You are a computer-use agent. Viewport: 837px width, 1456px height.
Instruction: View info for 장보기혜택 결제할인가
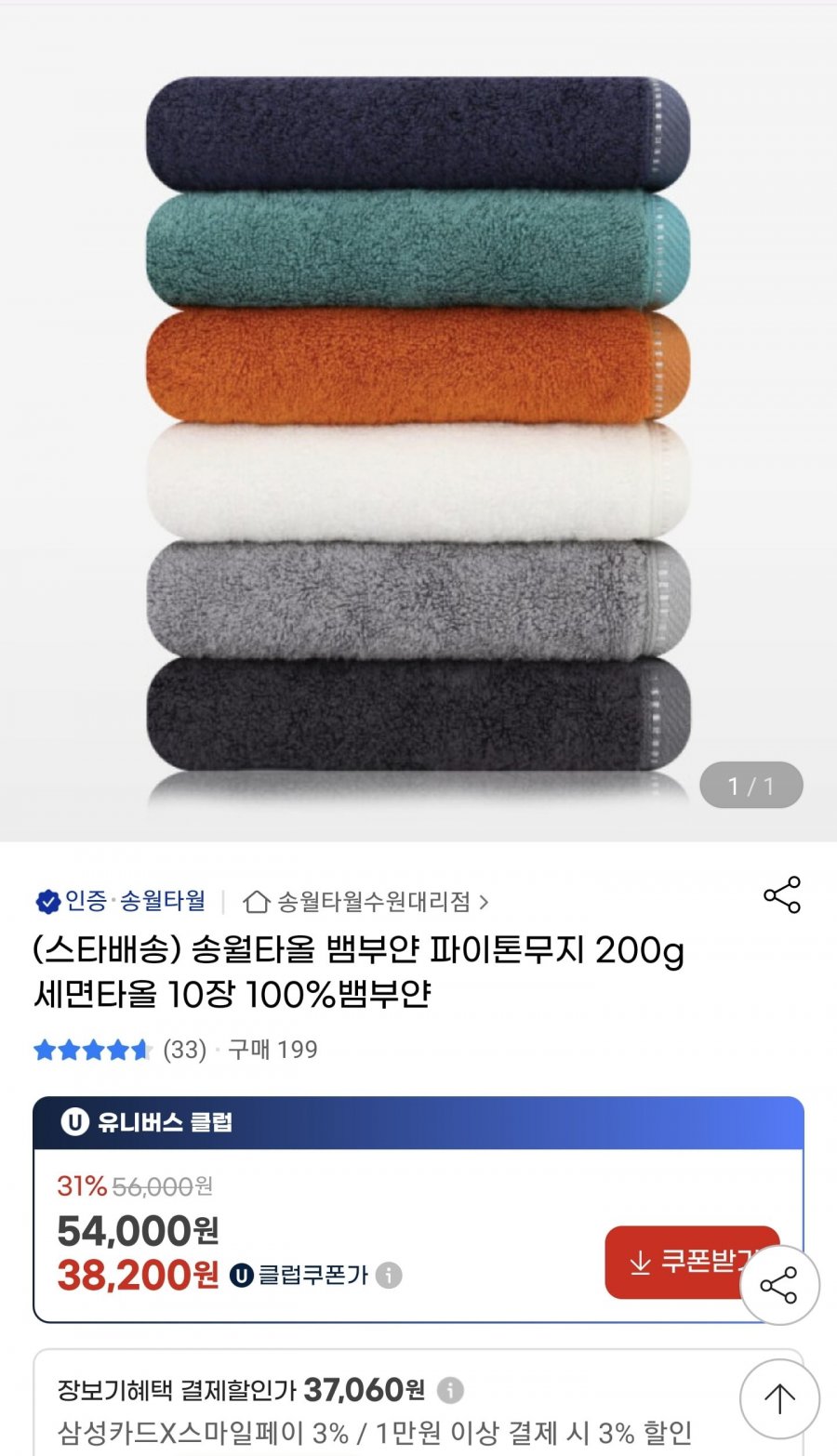pyautogui.click(x=450, y=1391)
